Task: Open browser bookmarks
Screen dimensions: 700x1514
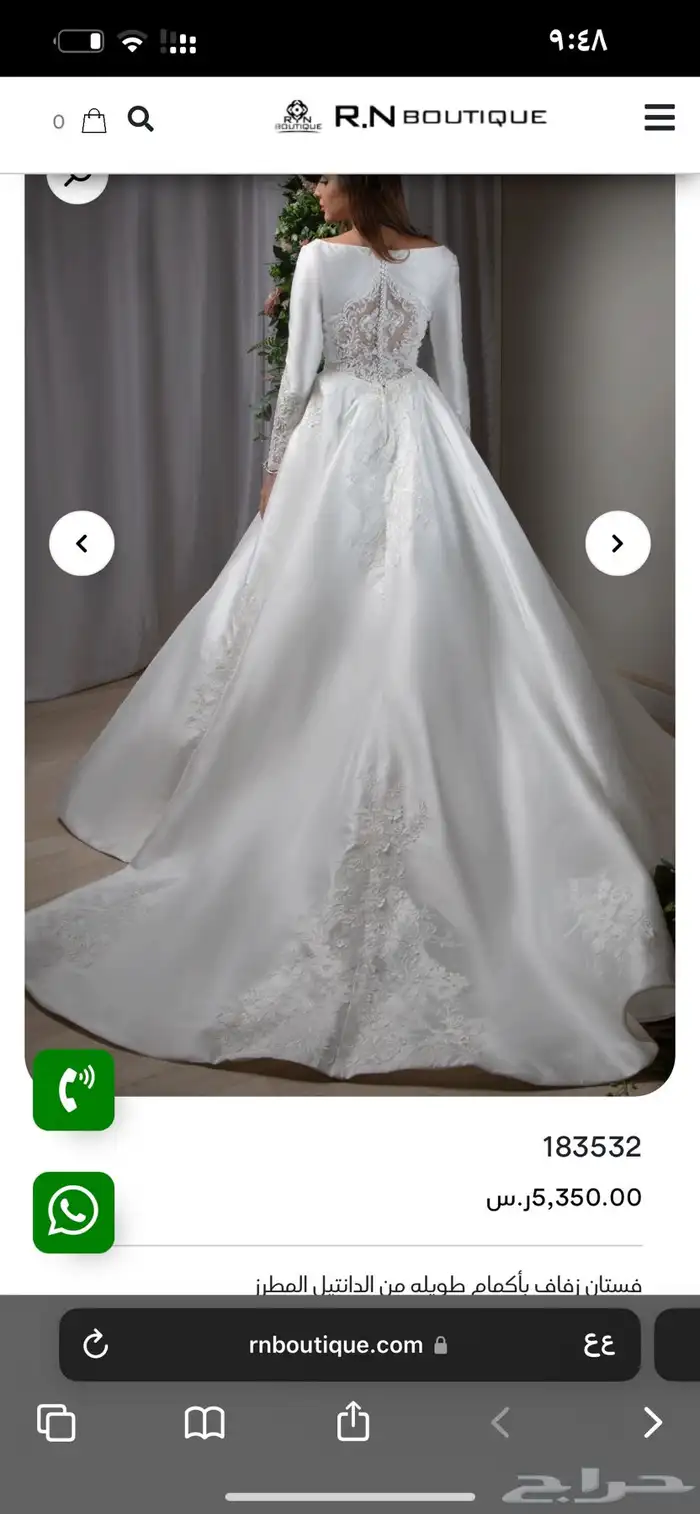Action: (204, 1421)
